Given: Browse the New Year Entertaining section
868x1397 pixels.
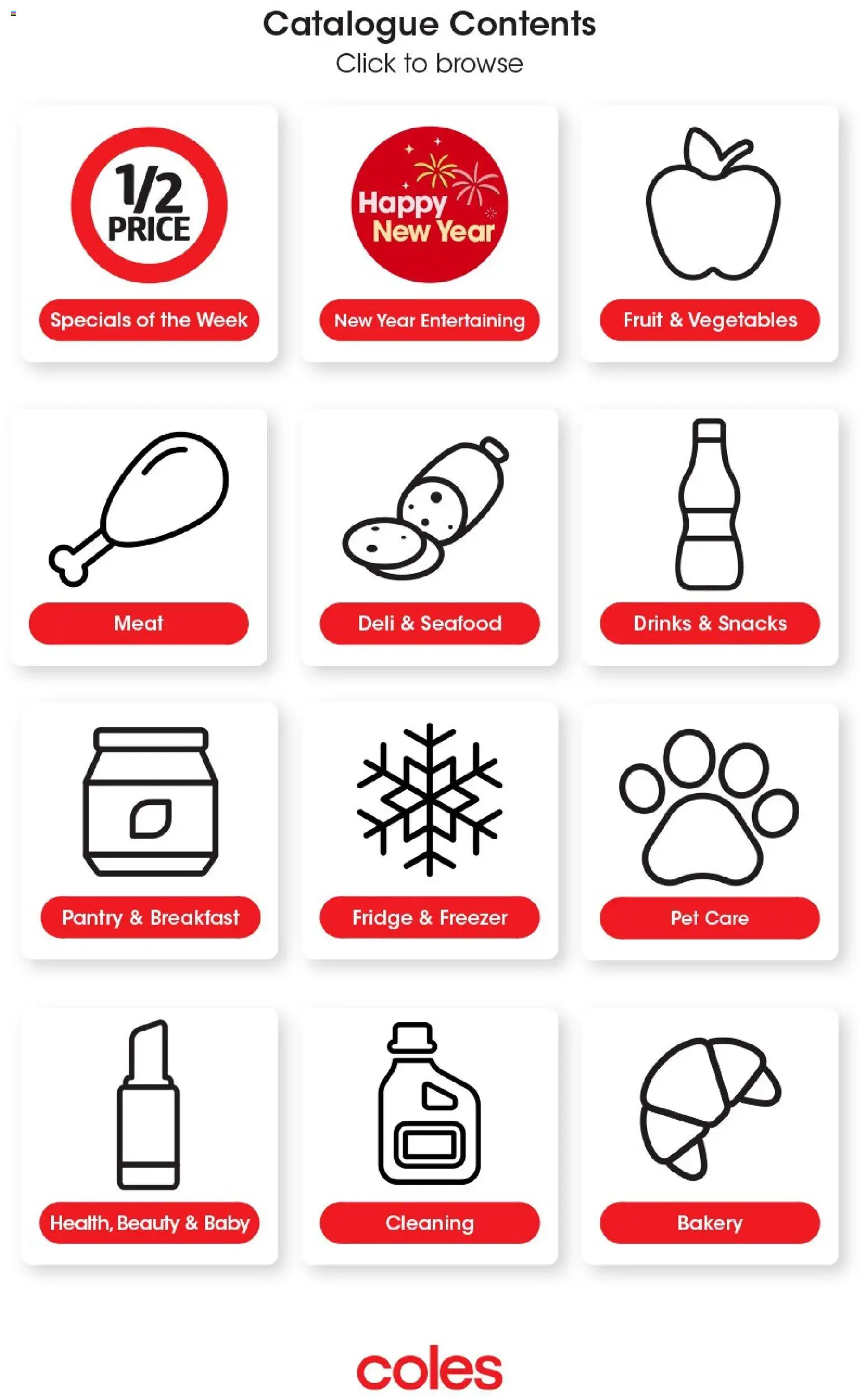Looking at the screenshot, I should pos(430,320).
